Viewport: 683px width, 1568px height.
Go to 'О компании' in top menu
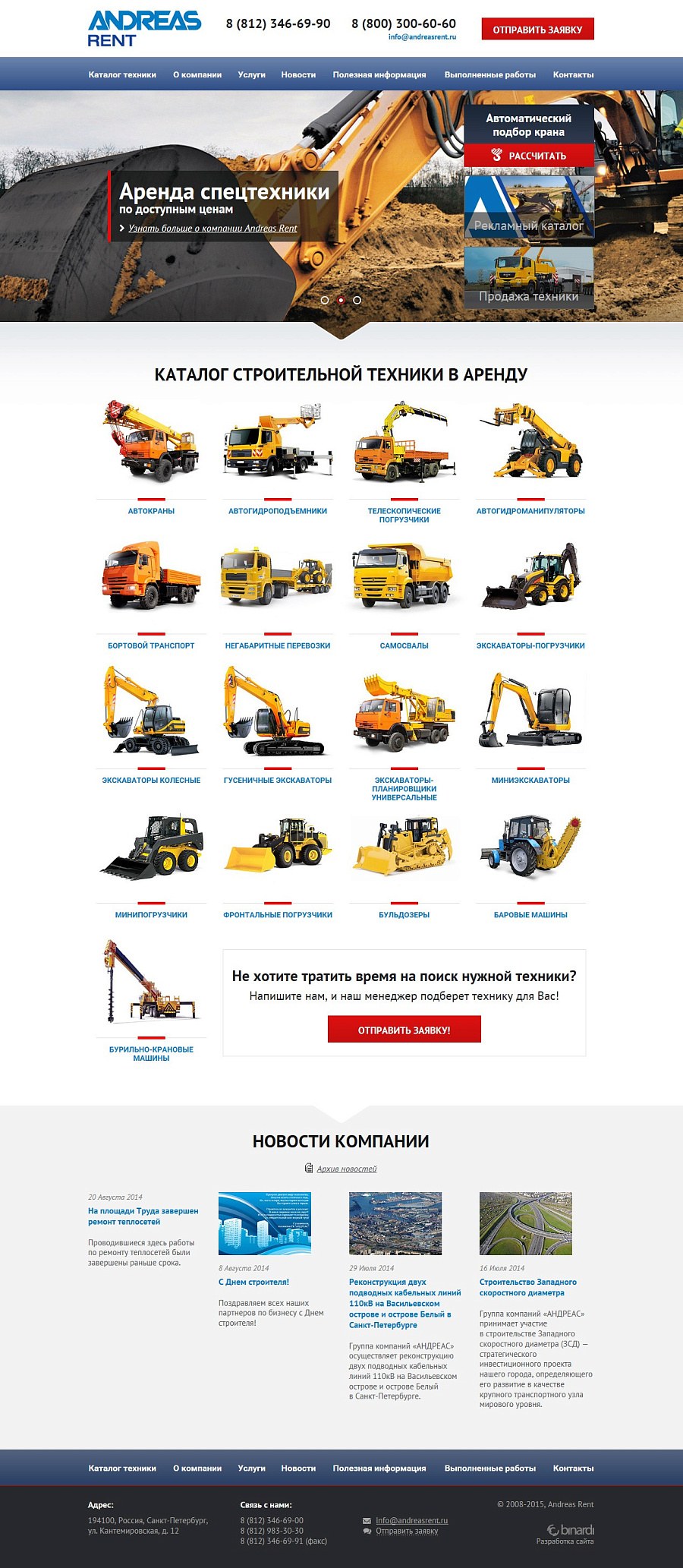197,74
